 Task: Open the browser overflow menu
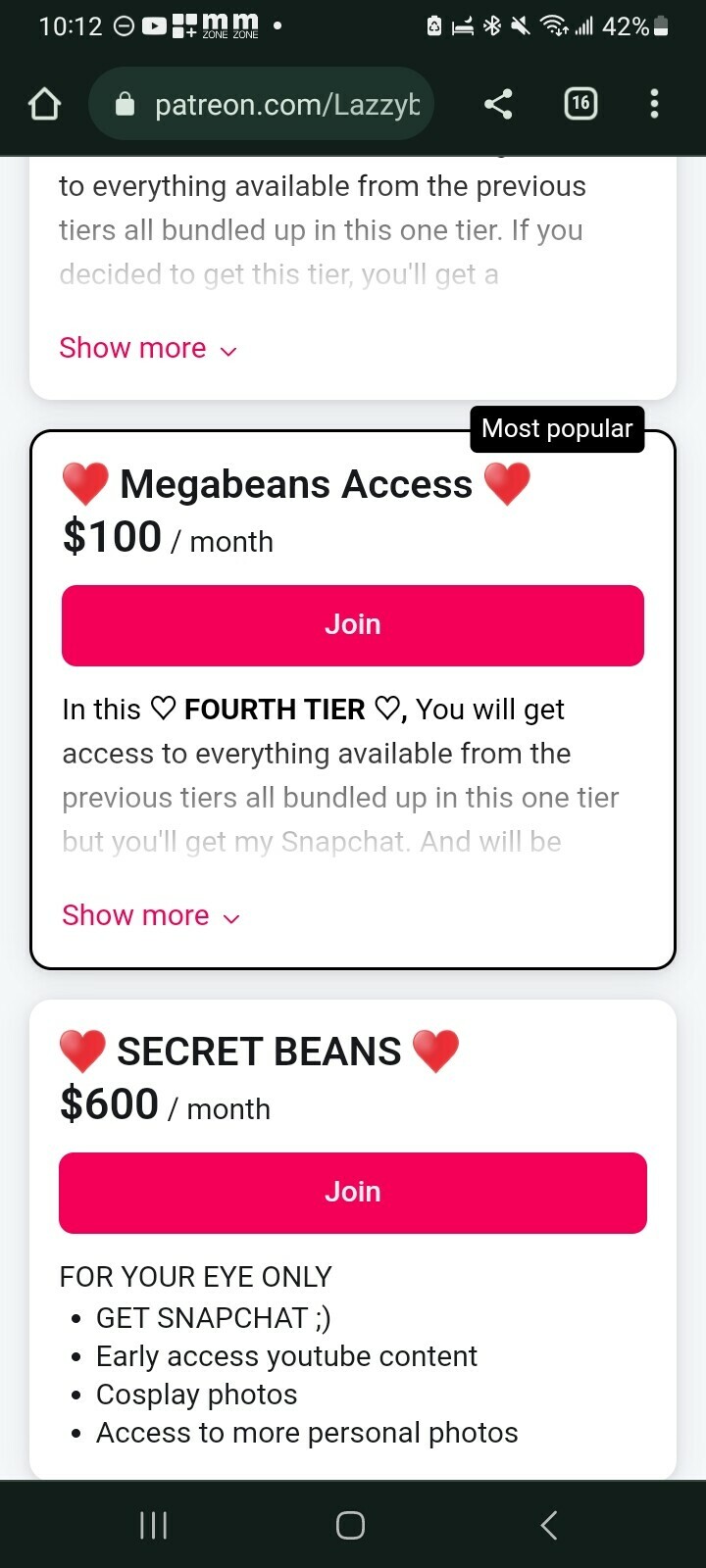(654, 104)
